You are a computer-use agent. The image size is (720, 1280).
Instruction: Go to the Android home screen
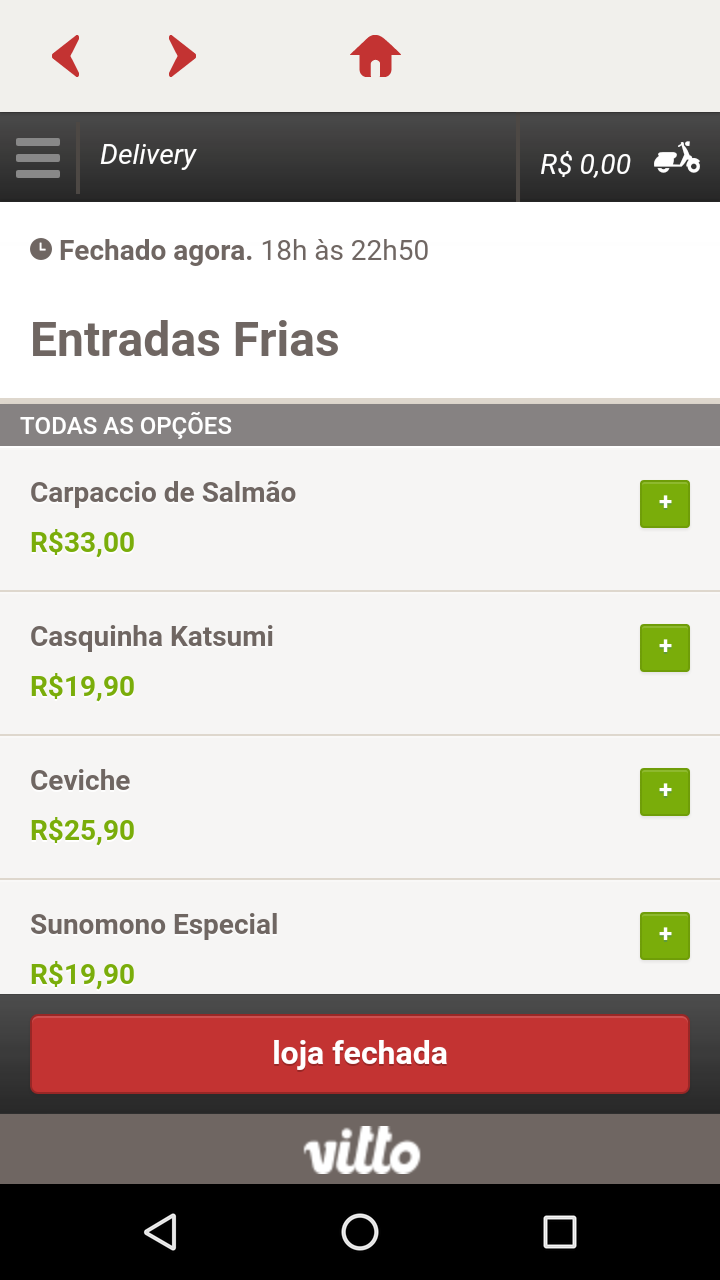coord(360,1232)
